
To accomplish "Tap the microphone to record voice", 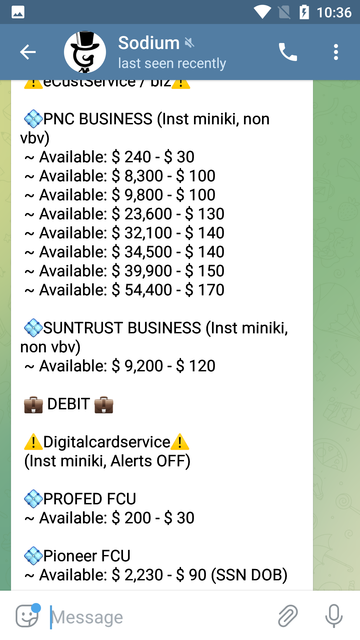I will [x=333, y=616].
